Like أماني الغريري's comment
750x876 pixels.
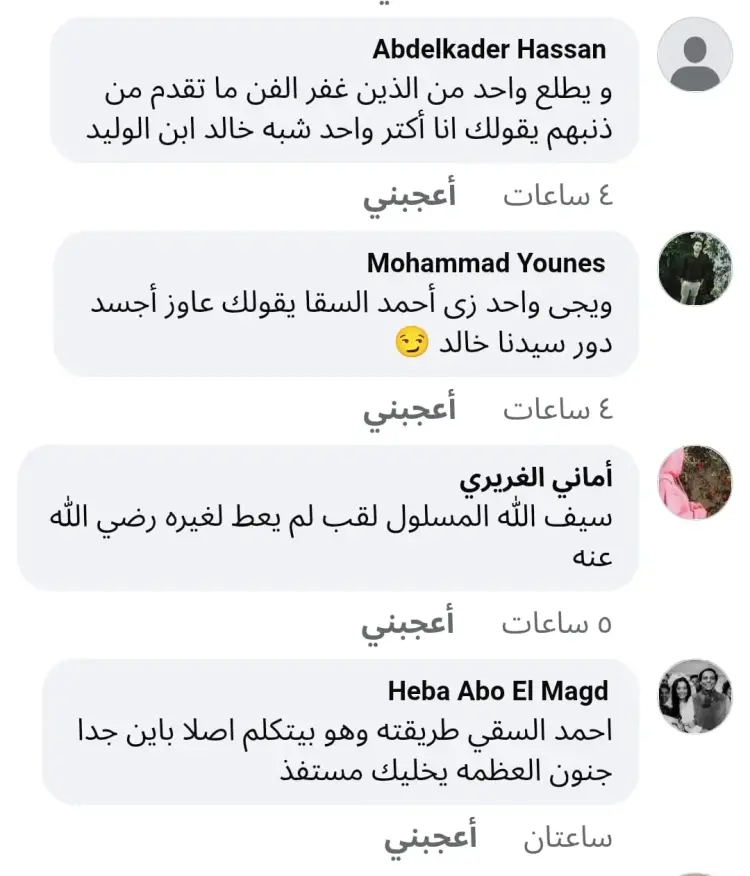(x=408, y=624)
